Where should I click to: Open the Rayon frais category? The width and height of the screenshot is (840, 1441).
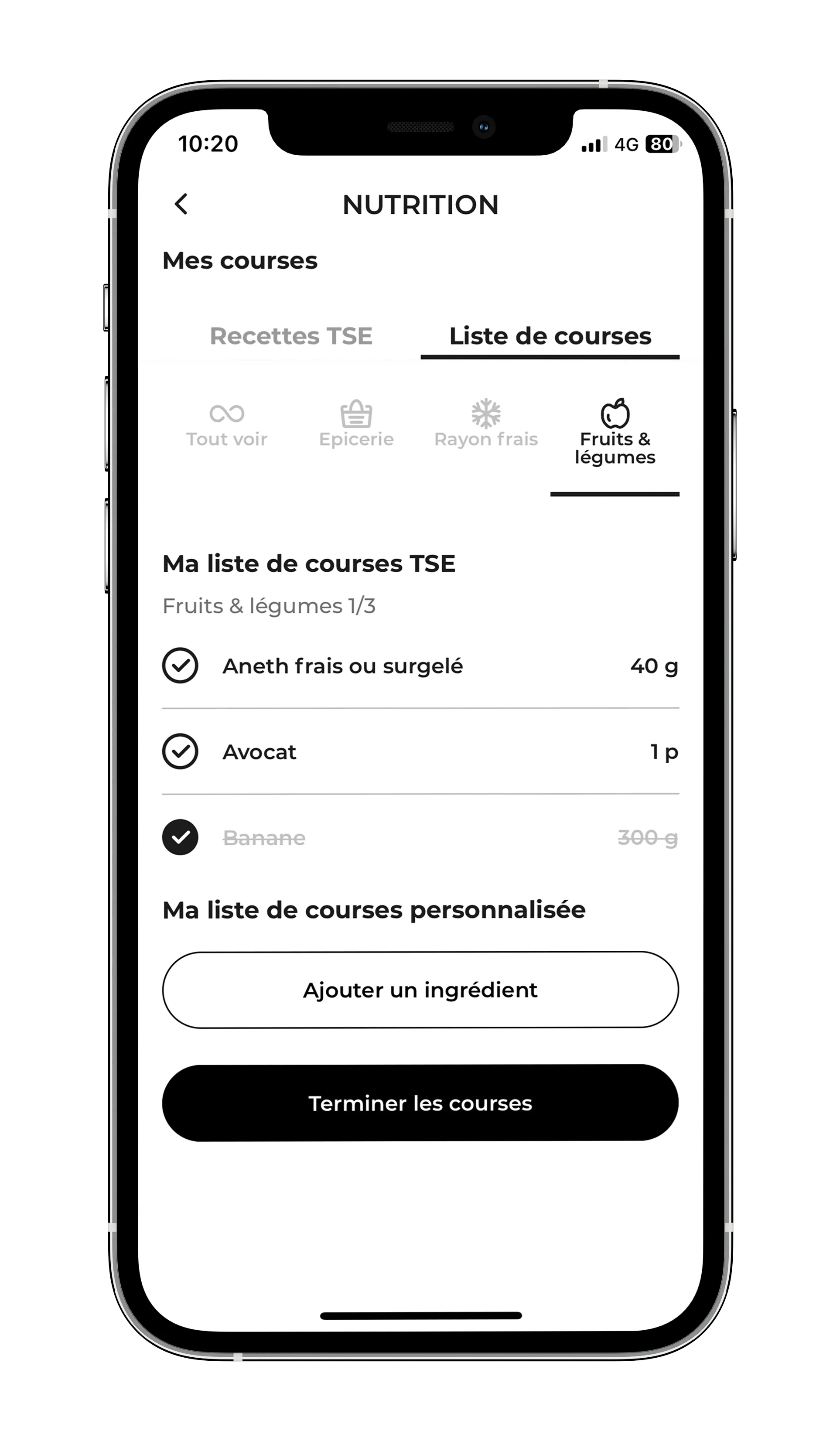485,424
